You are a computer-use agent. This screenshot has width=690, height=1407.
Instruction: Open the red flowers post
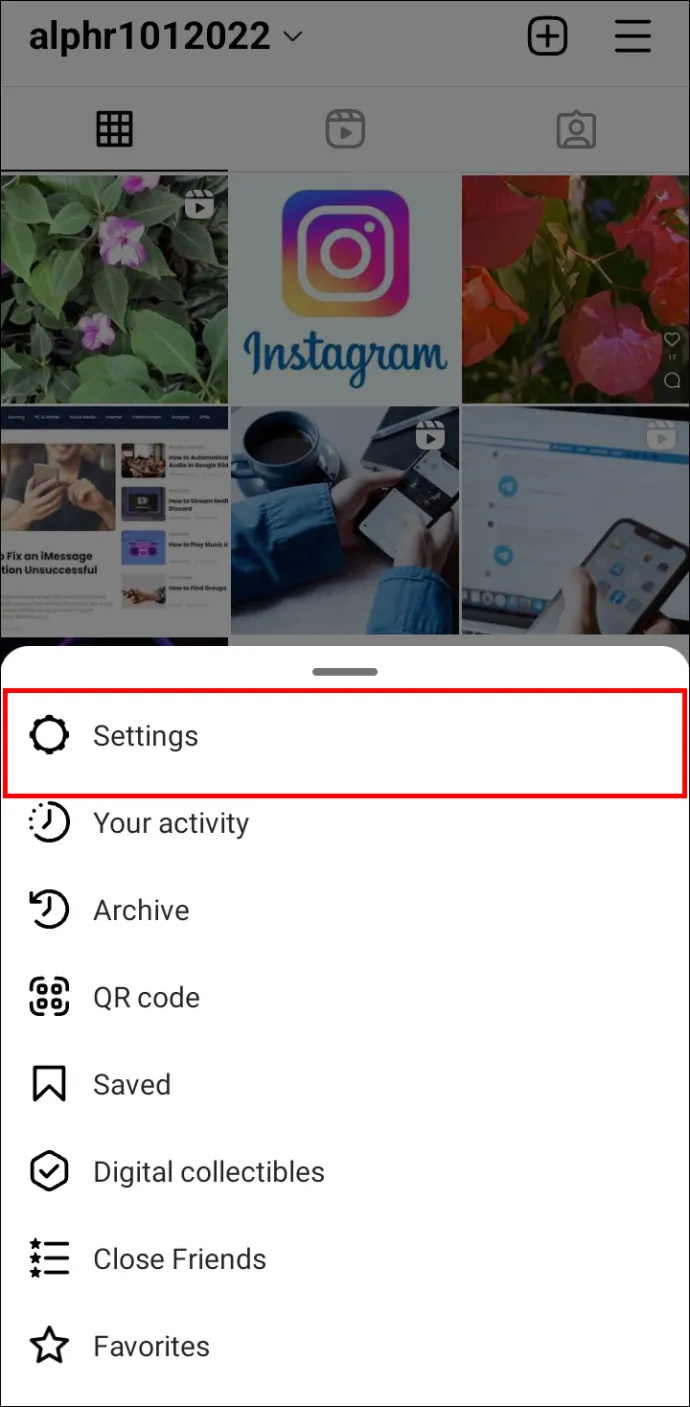(x=575, y=288)
